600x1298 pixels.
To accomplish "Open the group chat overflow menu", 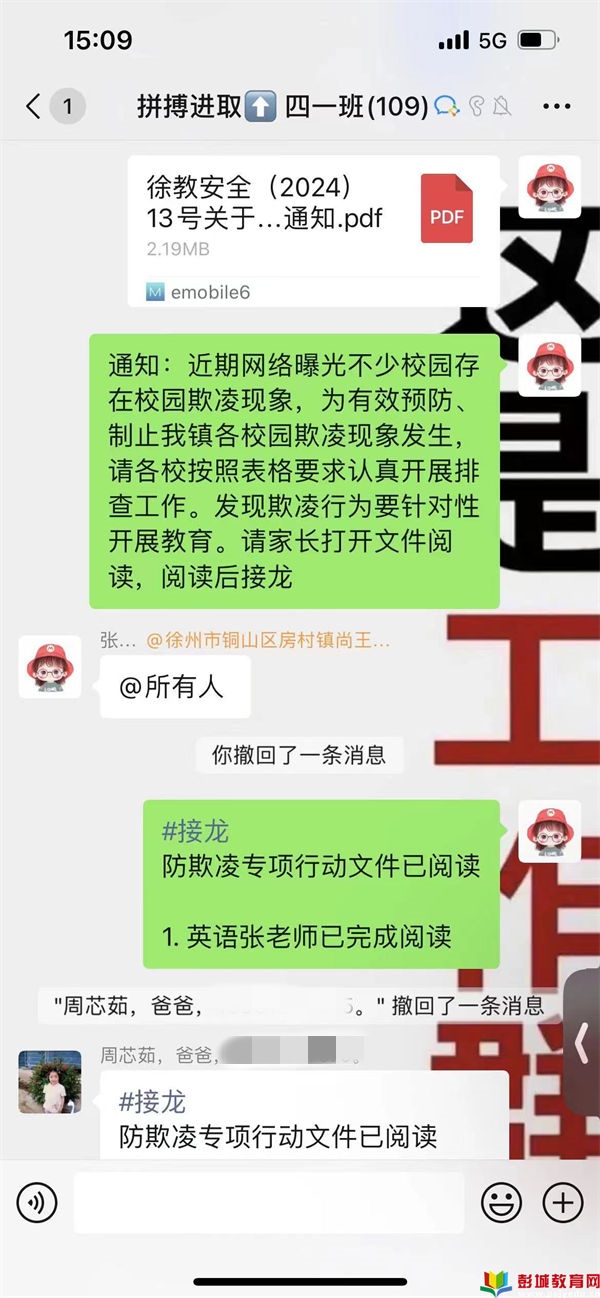I will pos(556,106).
